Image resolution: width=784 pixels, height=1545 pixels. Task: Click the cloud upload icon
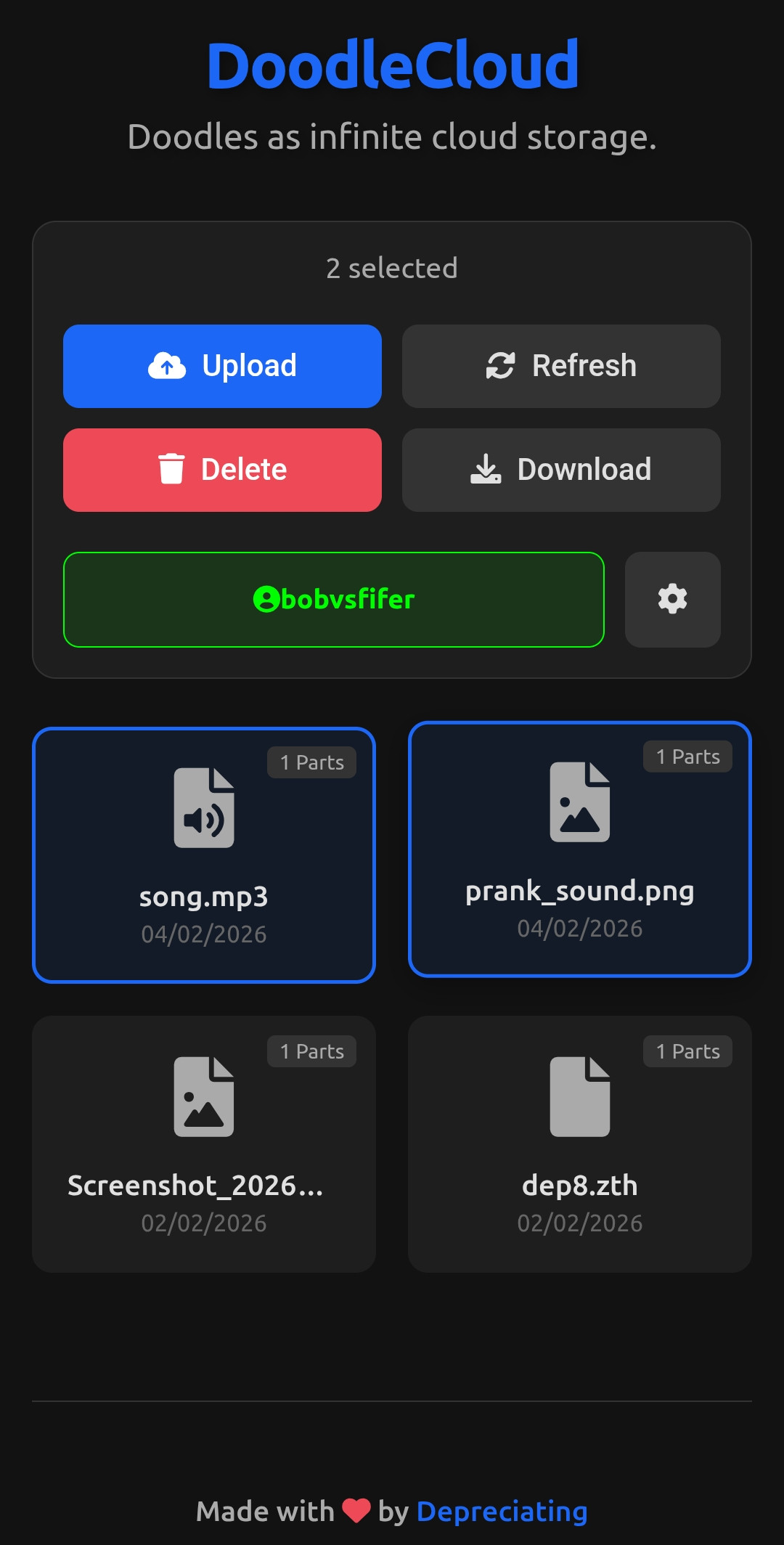166,366
